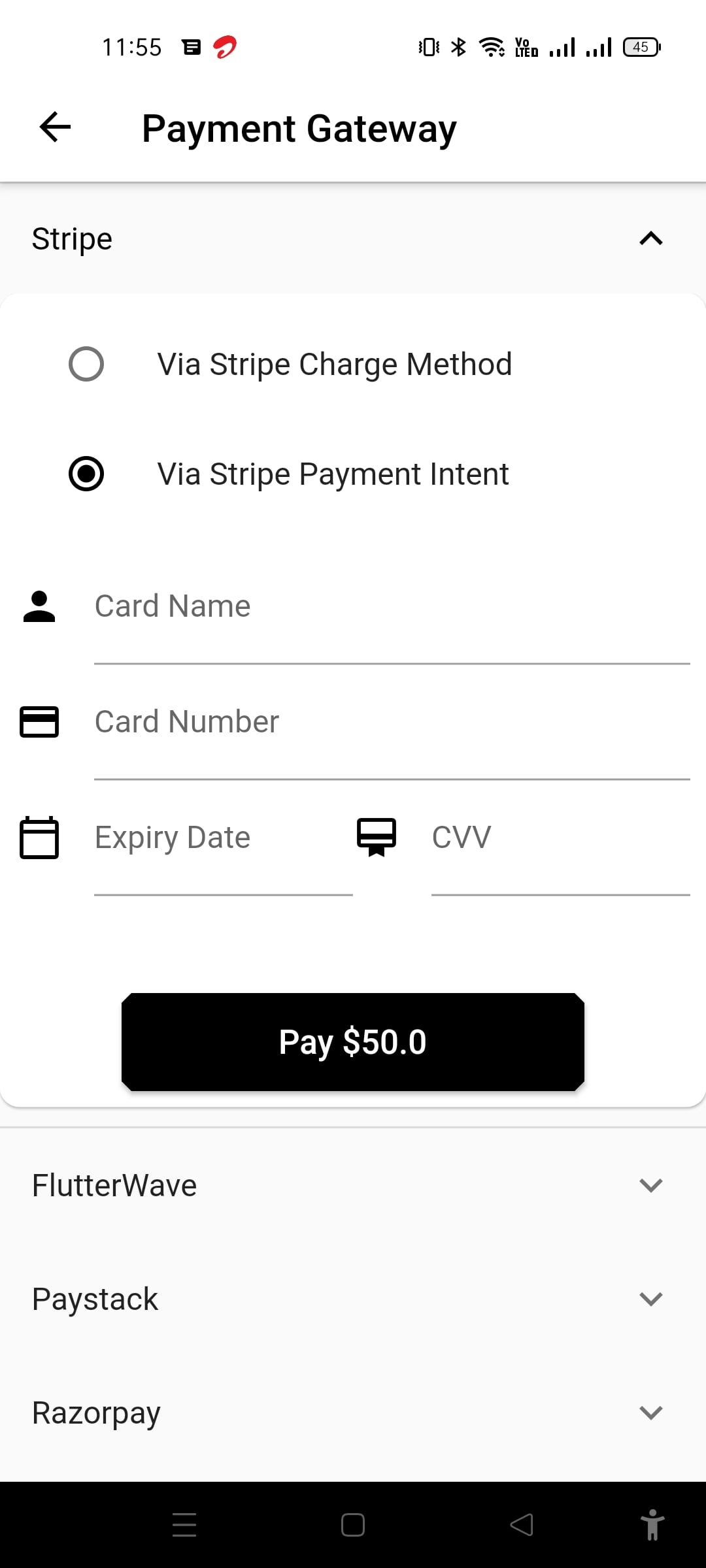Choose Via Stripe Payment Intent option

86,474
